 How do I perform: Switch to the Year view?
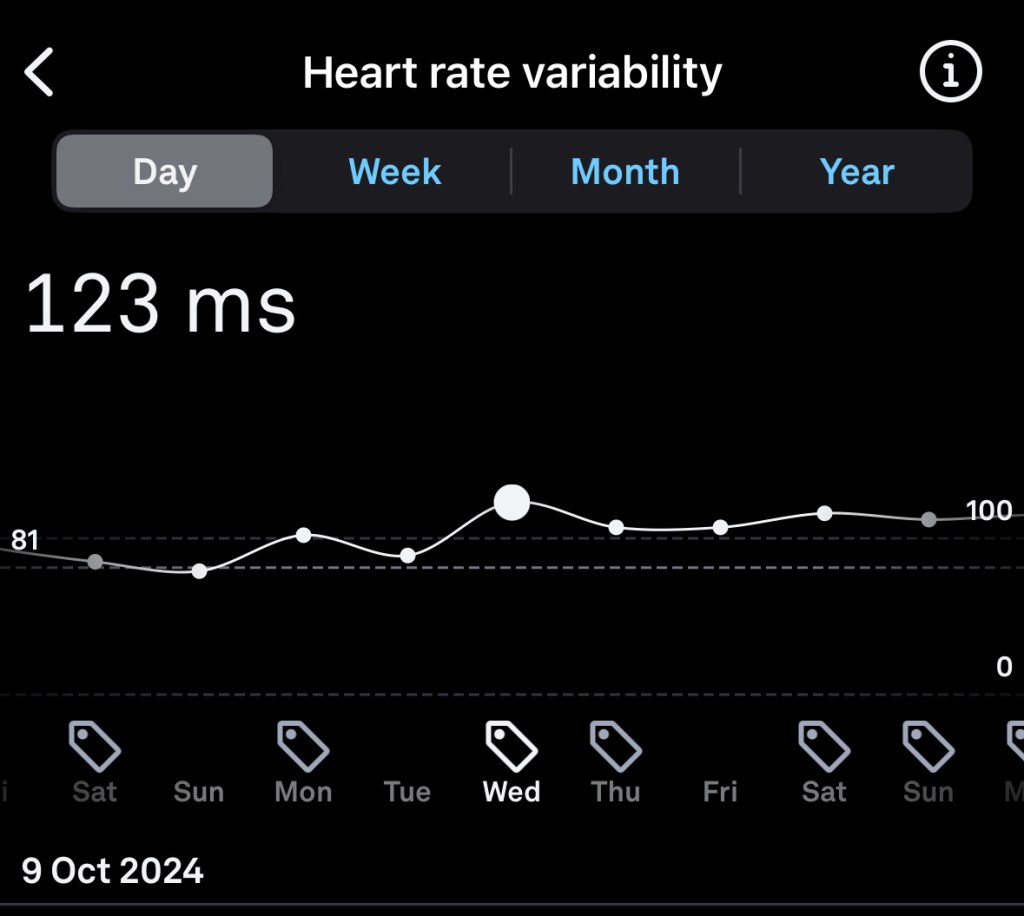857,172
